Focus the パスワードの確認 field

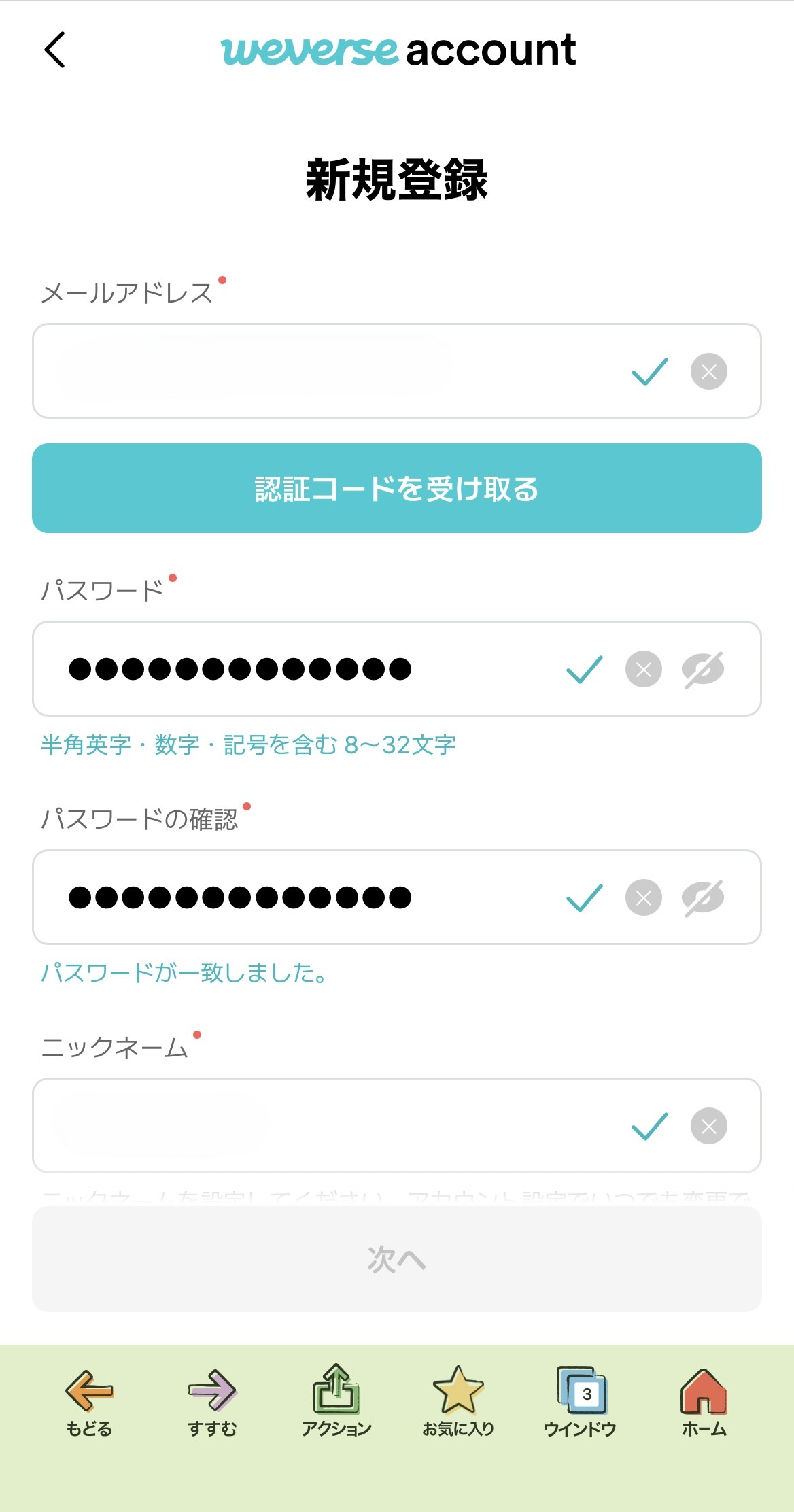pos(299,897)
